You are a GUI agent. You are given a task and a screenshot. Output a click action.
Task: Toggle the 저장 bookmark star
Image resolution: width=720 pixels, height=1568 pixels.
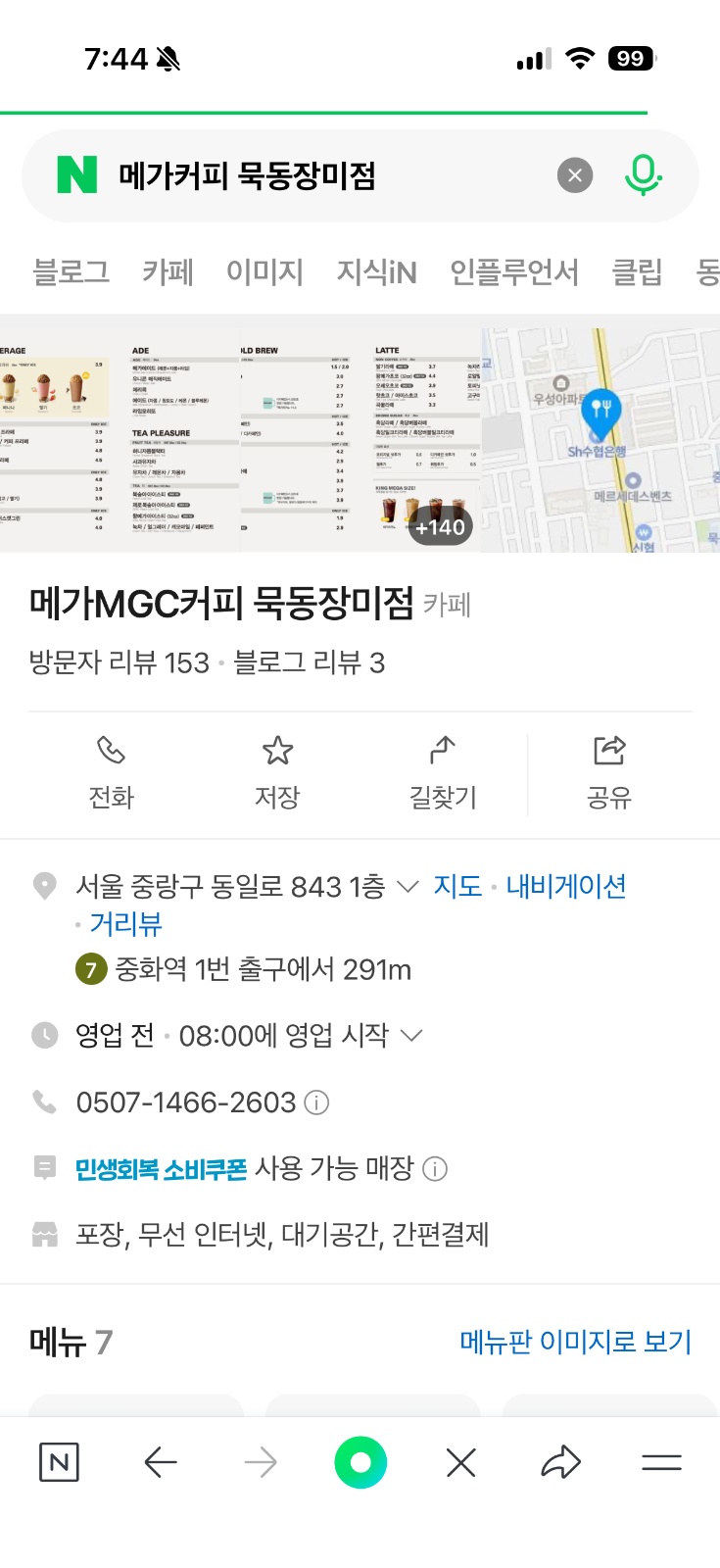coord(277,751)
